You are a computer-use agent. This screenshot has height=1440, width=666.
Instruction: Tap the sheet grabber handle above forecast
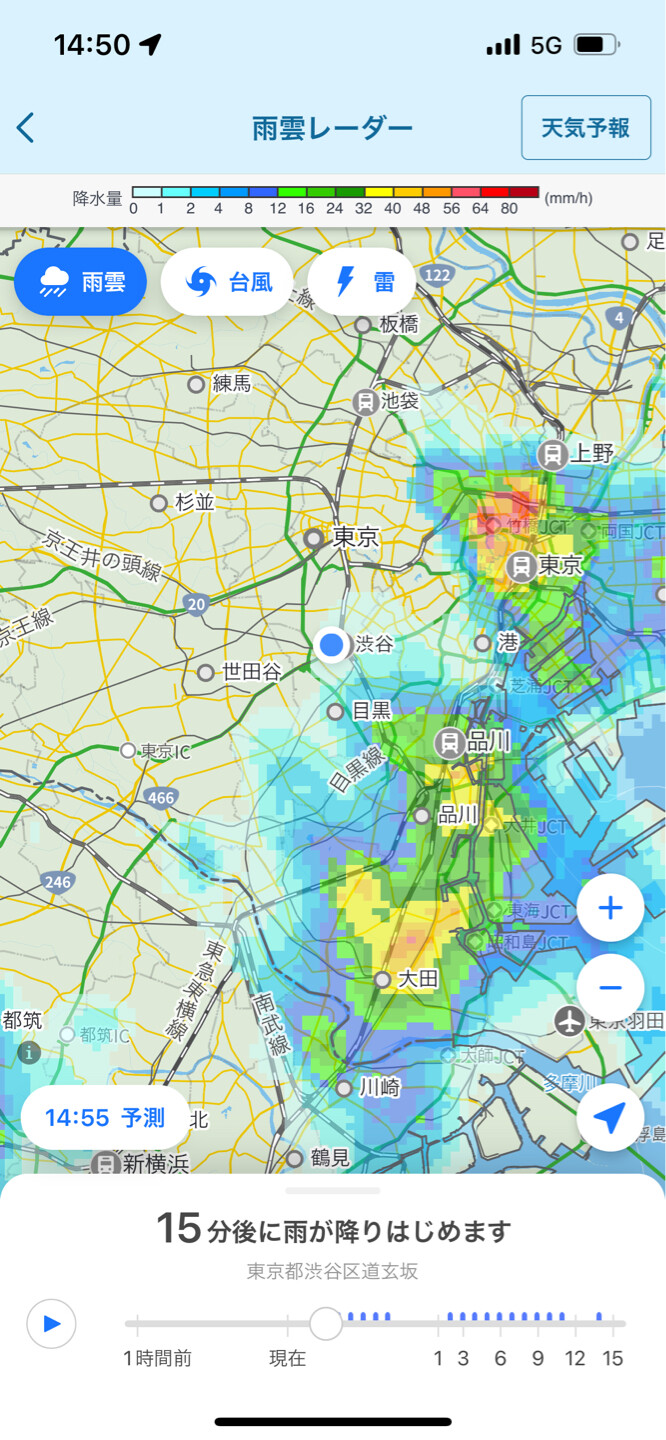333,1190
